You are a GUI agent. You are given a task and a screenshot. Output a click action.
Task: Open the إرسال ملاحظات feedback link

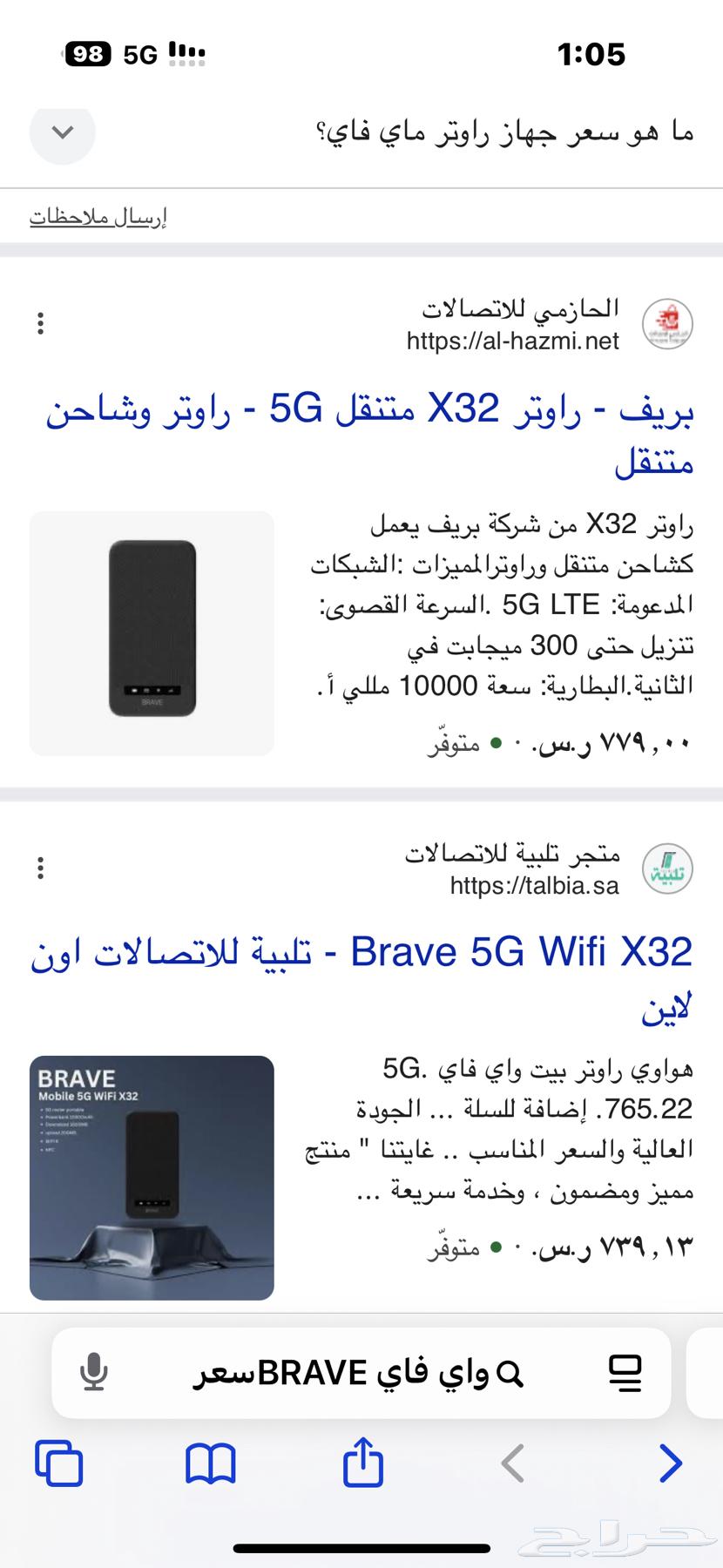98,216
